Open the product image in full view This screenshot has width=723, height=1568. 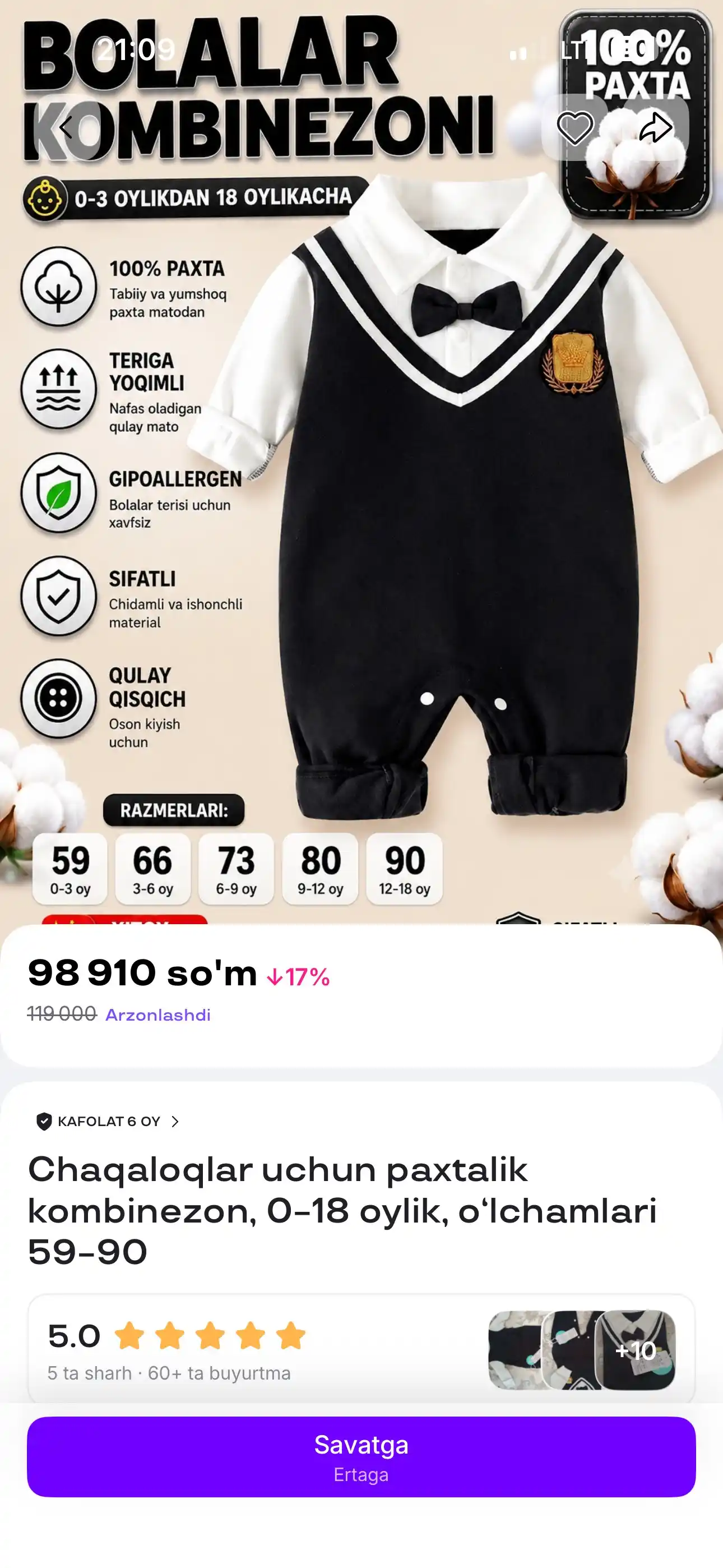coord(361,487)
